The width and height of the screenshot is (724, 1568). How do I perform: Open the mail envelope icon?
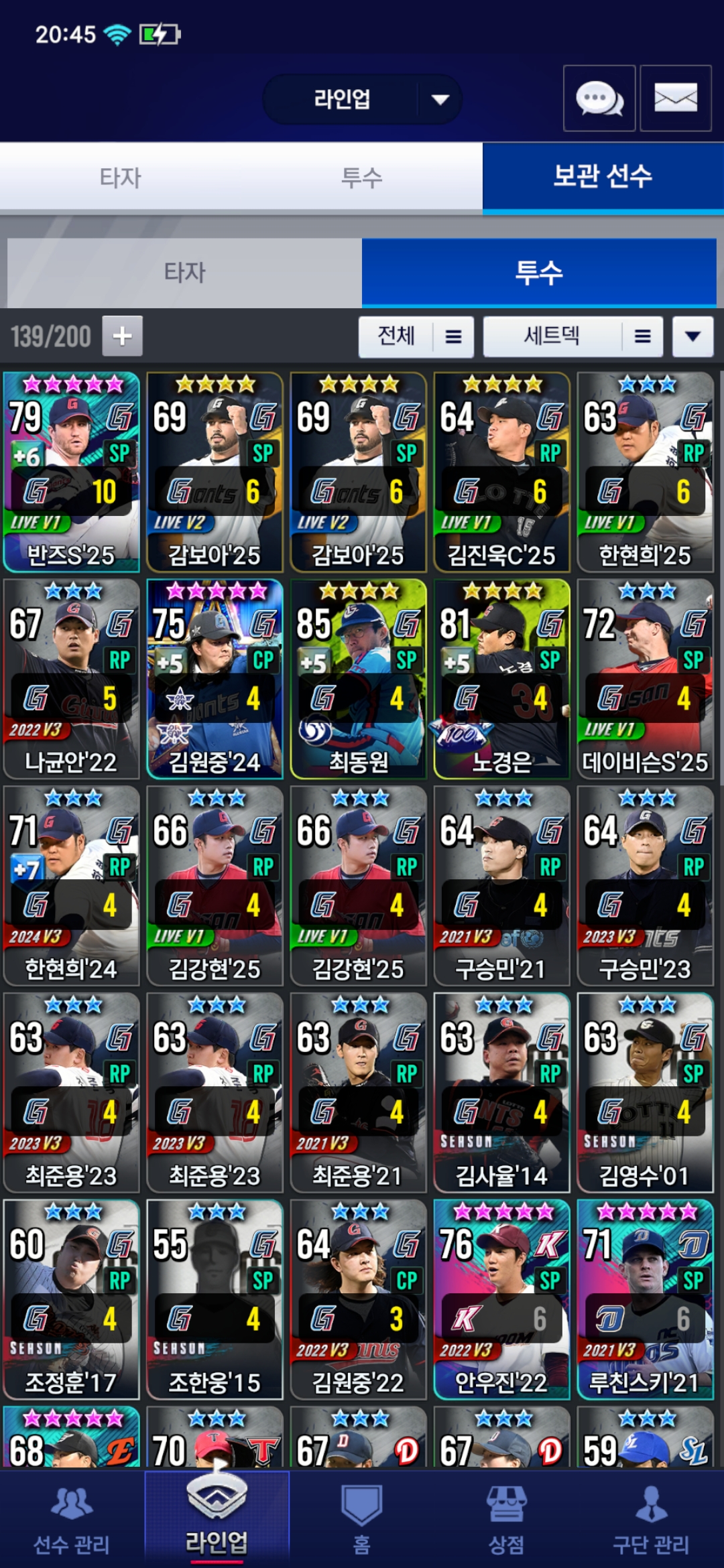point(675,99)
